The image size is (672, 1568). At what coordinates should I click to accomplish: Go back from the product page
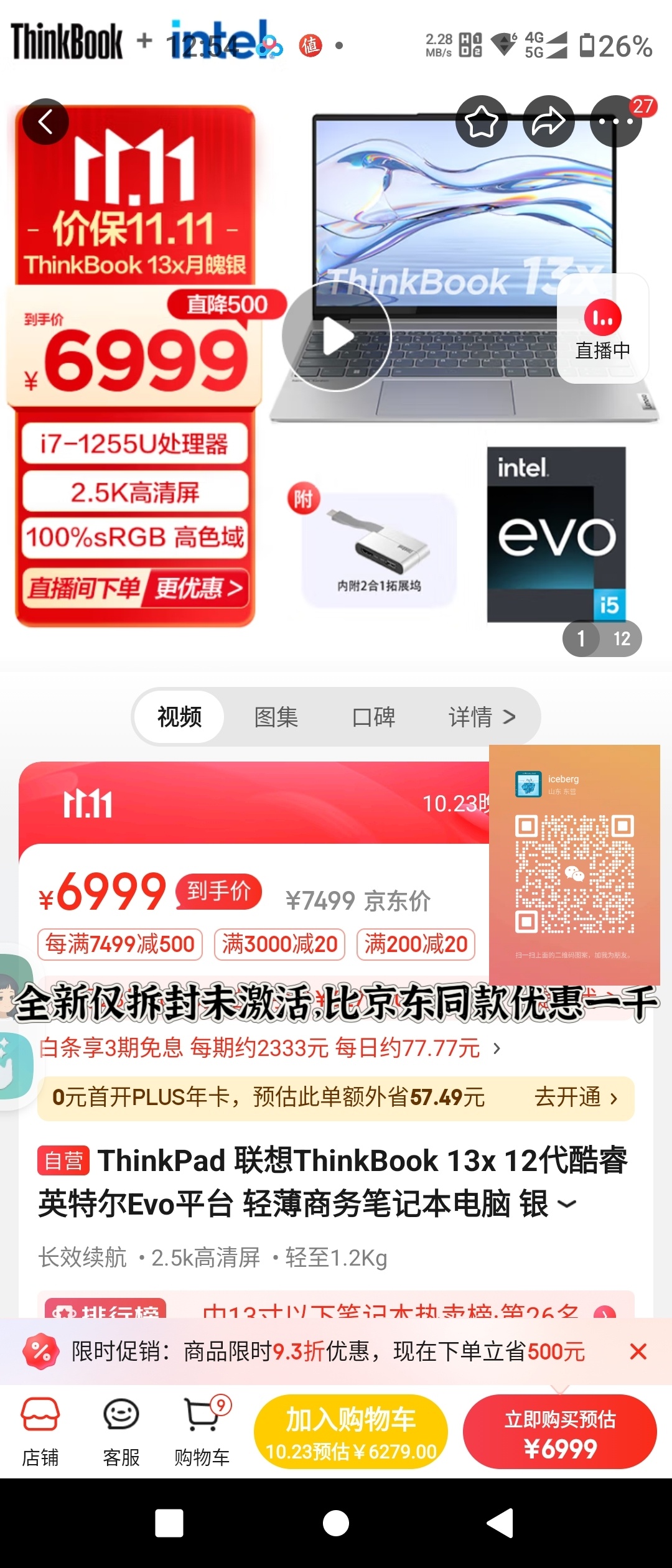coord(45,122)
